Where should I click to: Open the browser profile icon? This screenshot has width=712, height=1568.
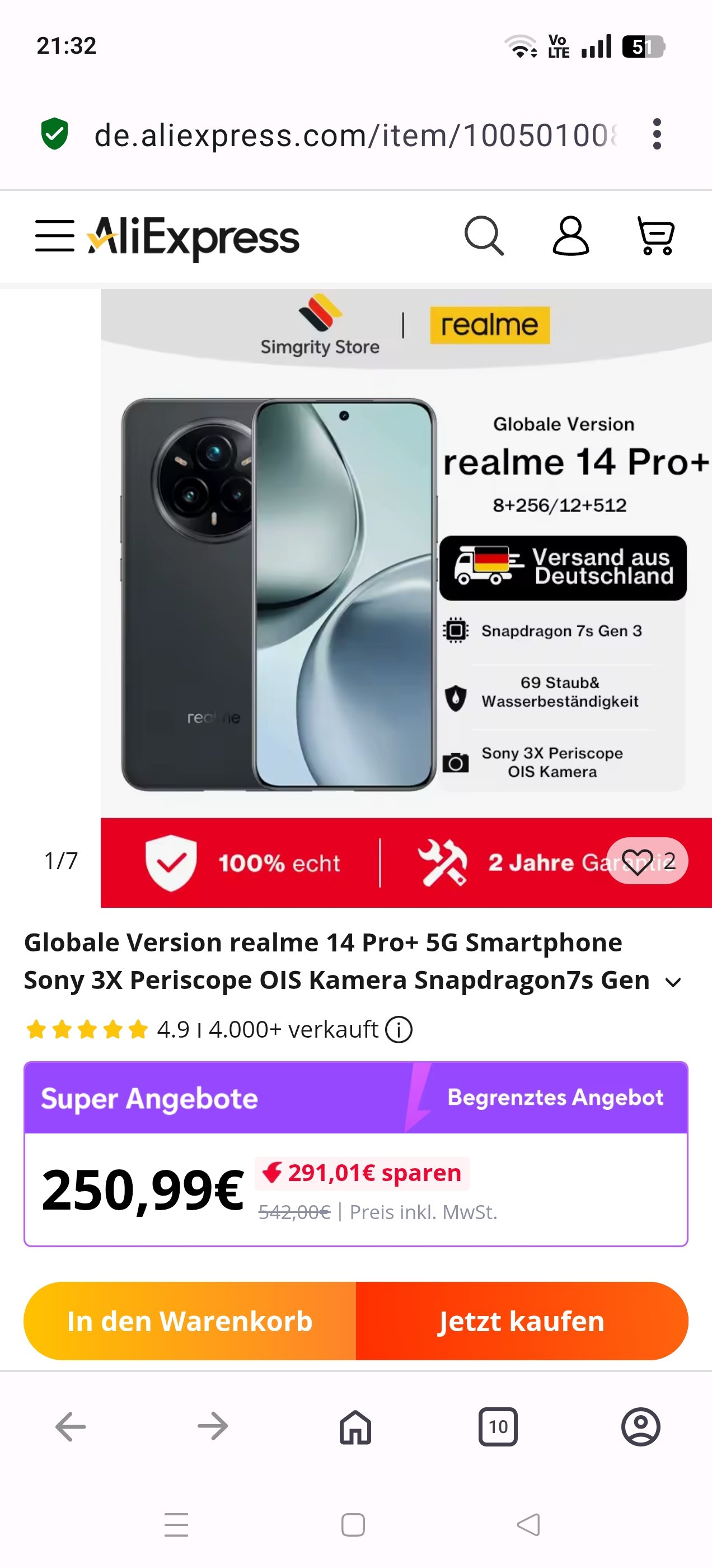640,1426
